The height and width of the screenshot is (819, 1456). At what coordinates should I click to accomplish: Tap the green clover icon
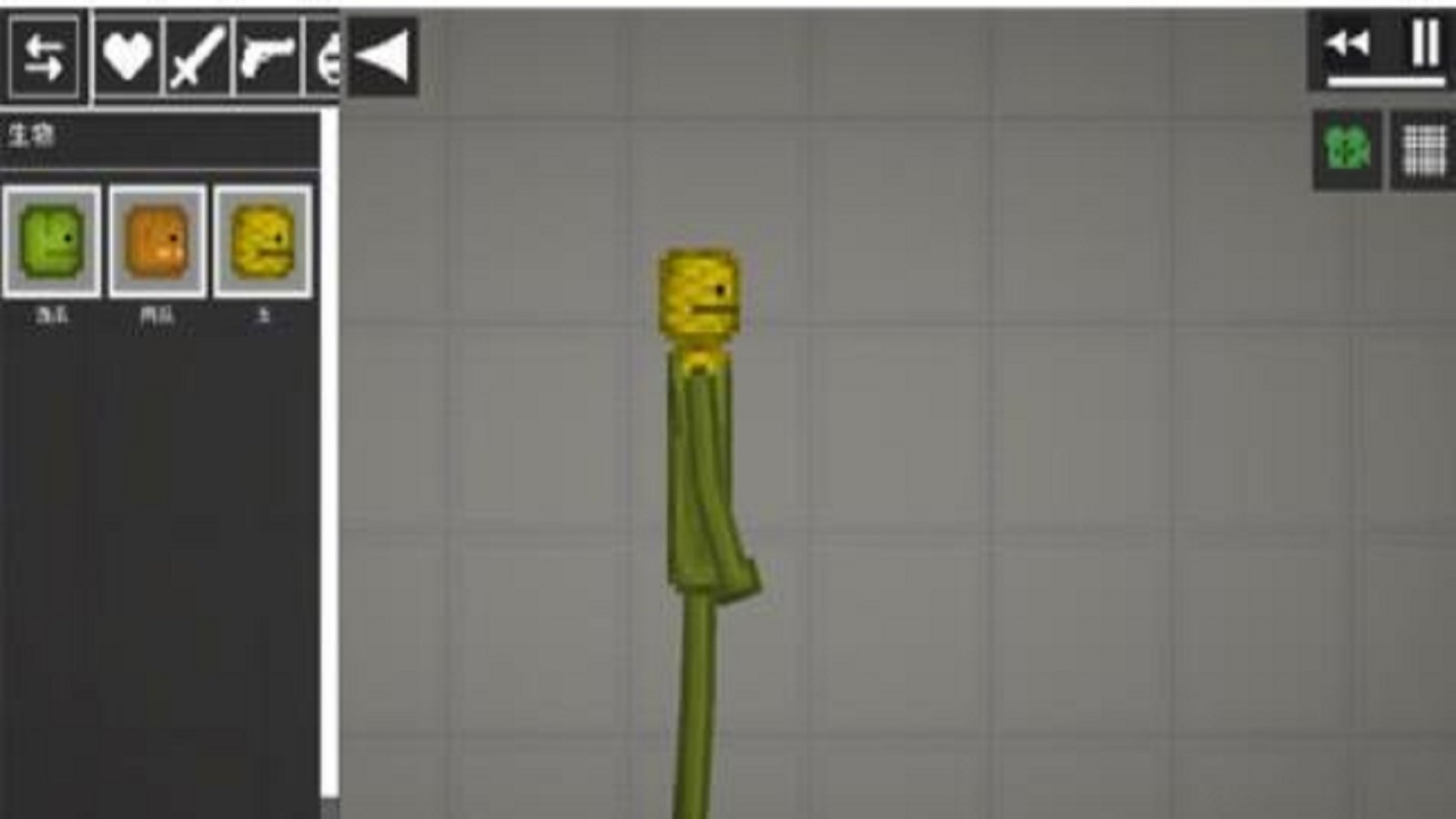(x=1347, y=149)
